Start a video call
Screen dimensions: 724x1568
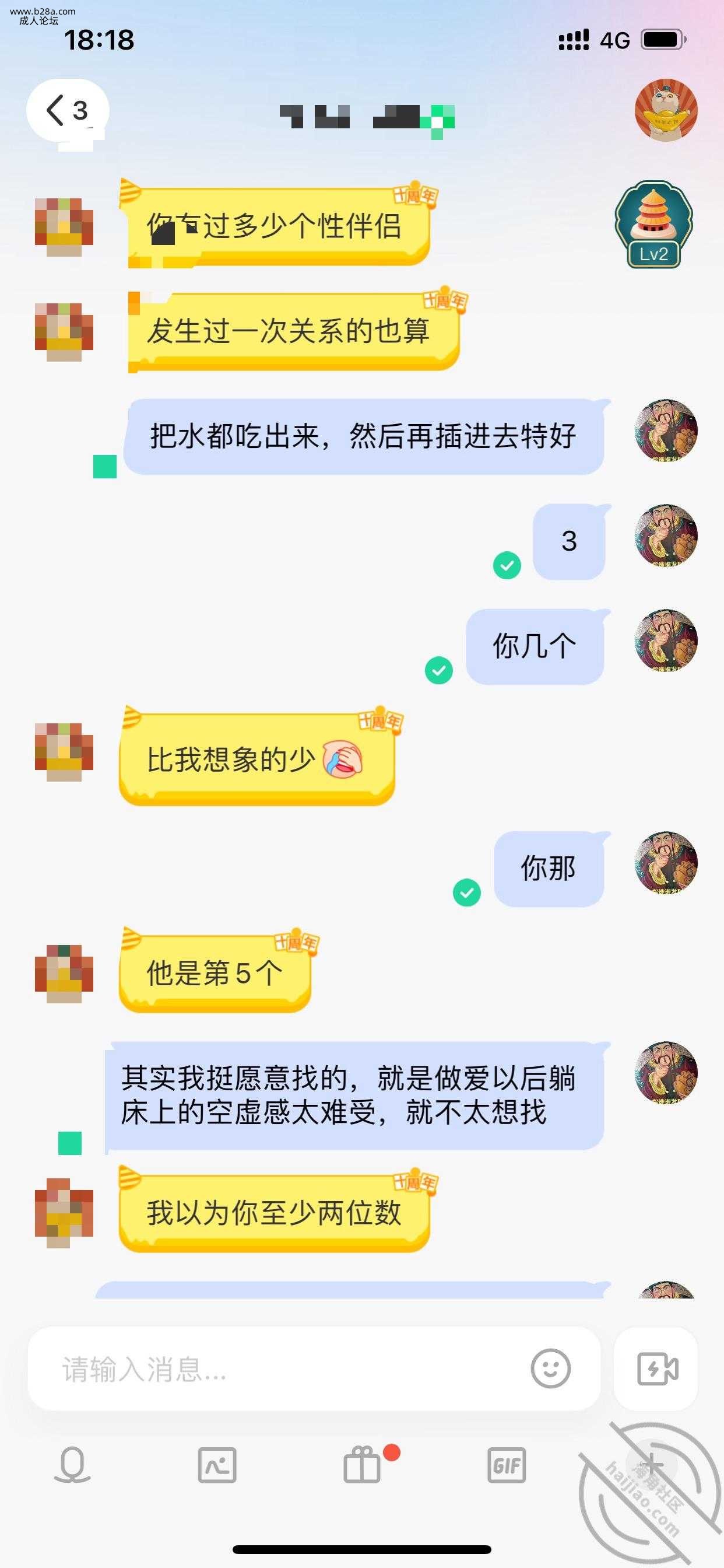[656, 1369]
